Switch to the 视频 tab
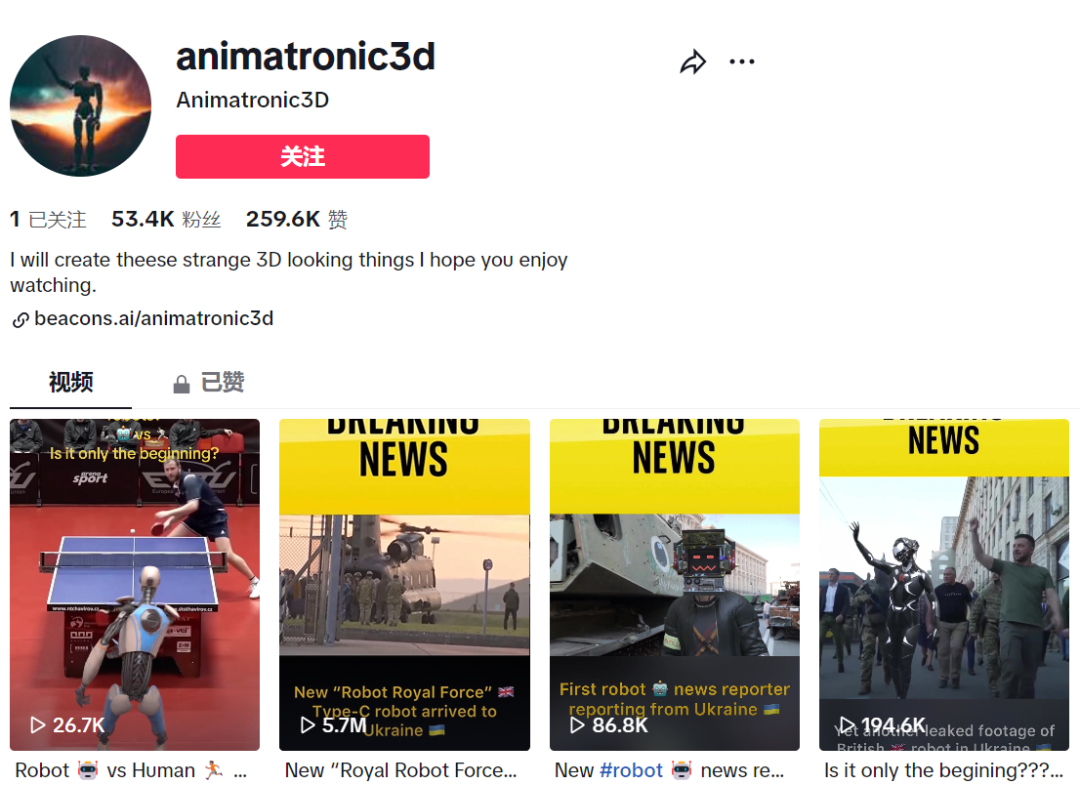Viewport: 1080px width, 785px height. pyautogui.click(x=71, y=382)
